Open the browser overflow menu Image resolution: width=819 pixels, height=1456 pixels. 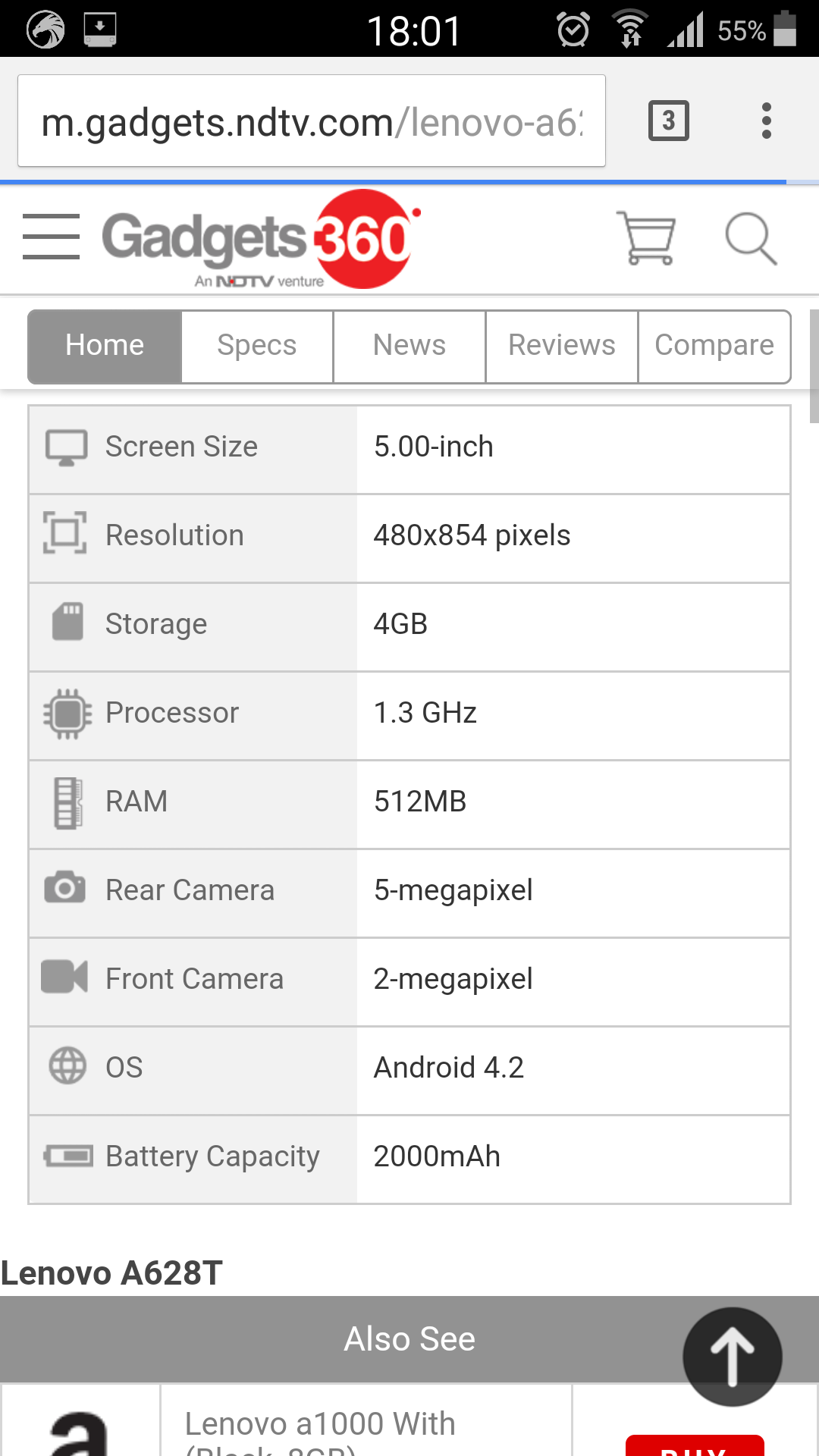[x=767, y=121]
